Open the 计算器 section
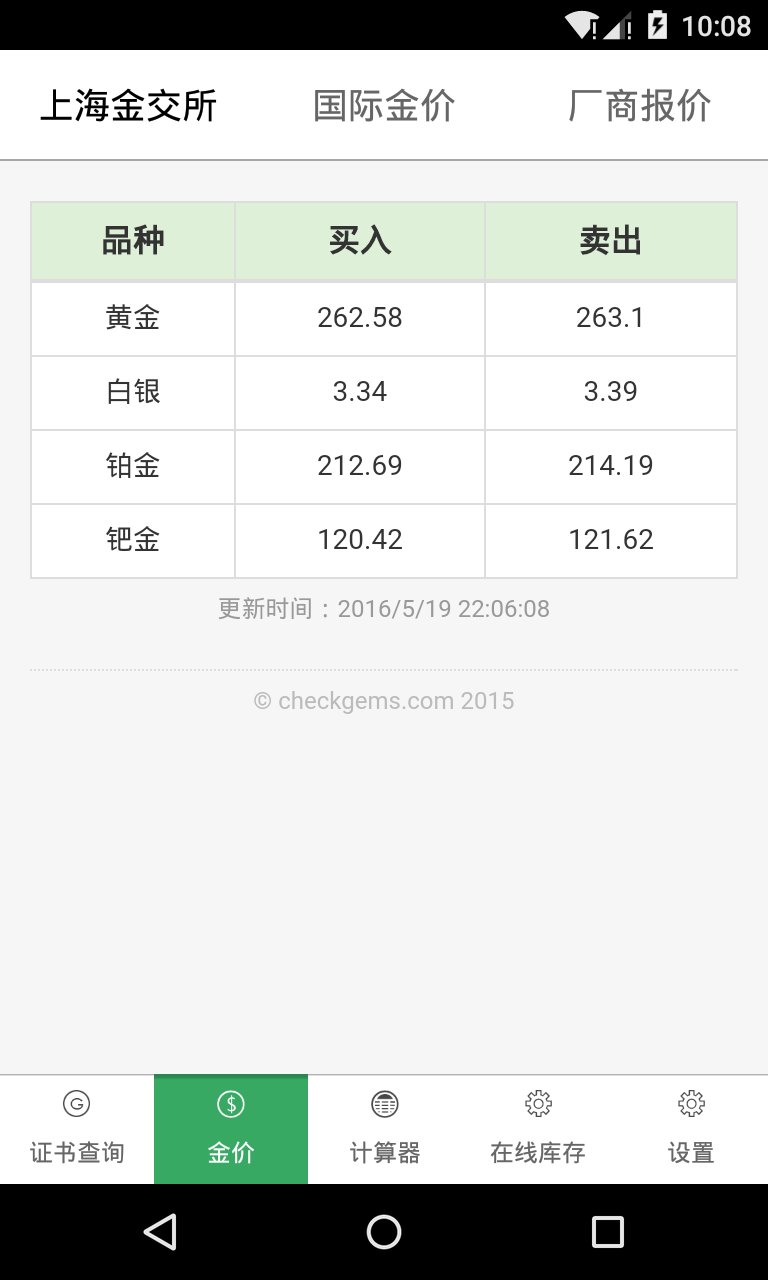 pyautogui.click(x=385, y=1130)
